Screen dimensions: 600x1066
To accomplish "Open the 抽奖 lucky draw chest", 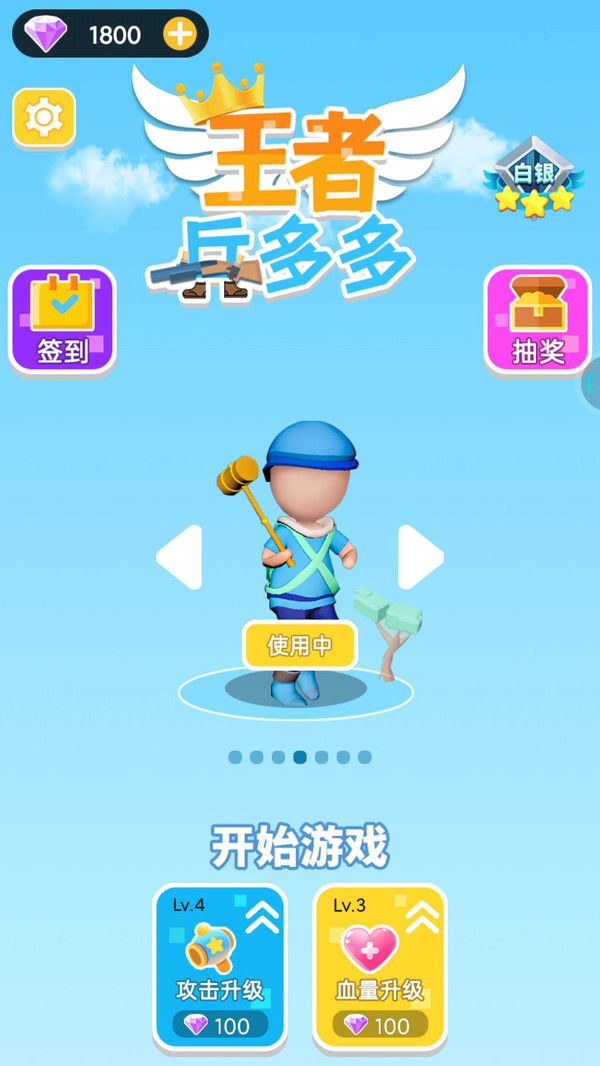I will tap(538, 320).
